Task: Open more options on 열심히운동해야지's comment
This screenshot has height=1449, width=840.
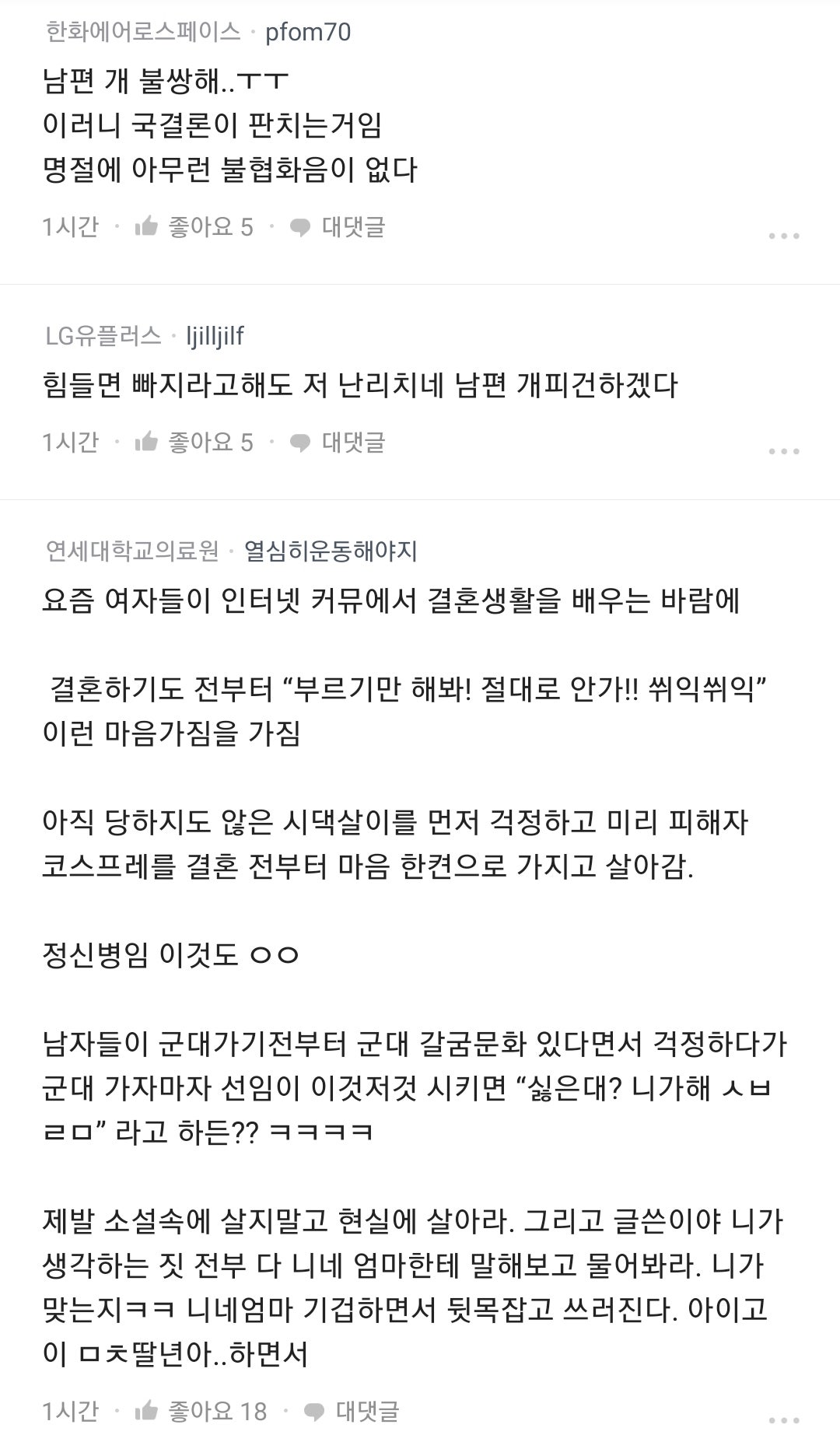Action: 783,1419
